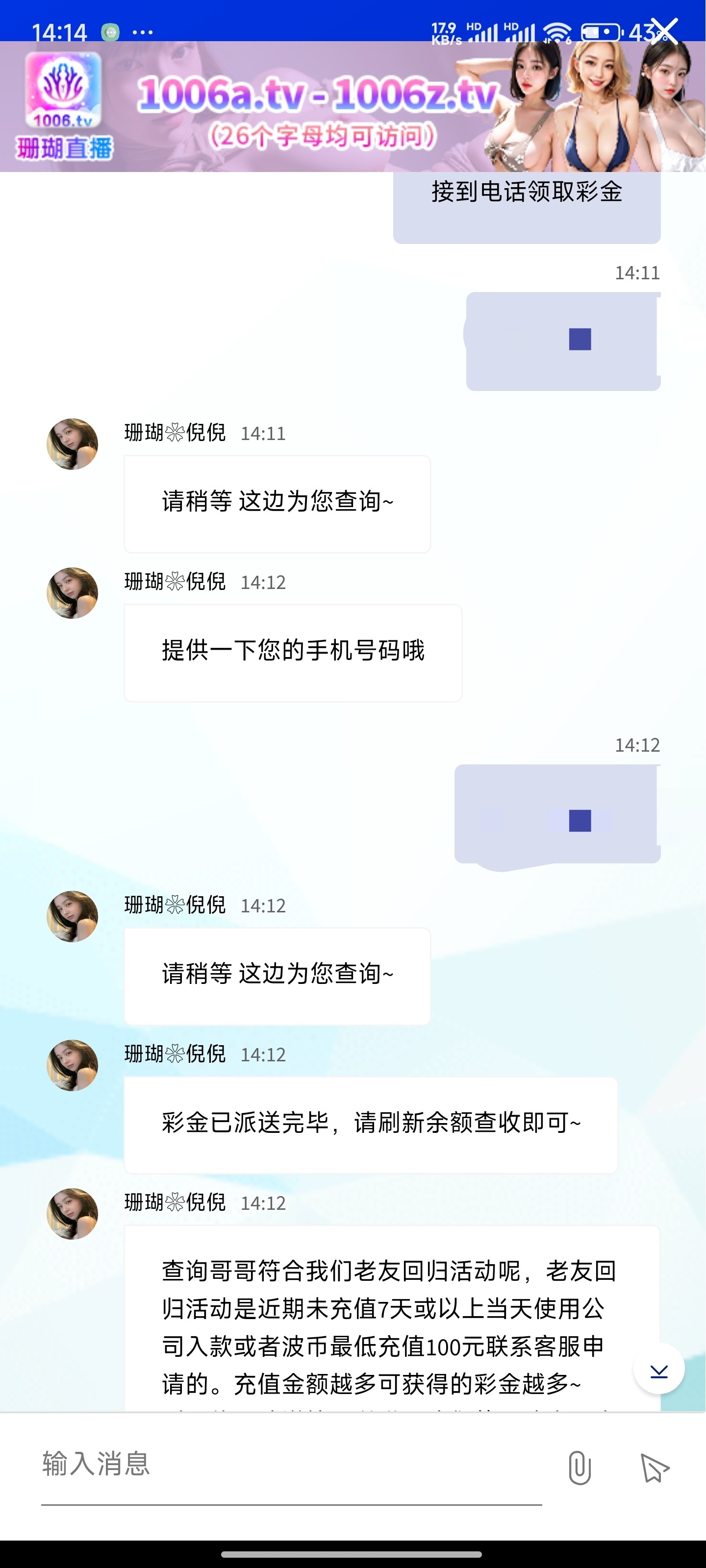Attach a file with the paperclip icon
The width and height of the screenshot is (706, 1568).
point(580,1468)
